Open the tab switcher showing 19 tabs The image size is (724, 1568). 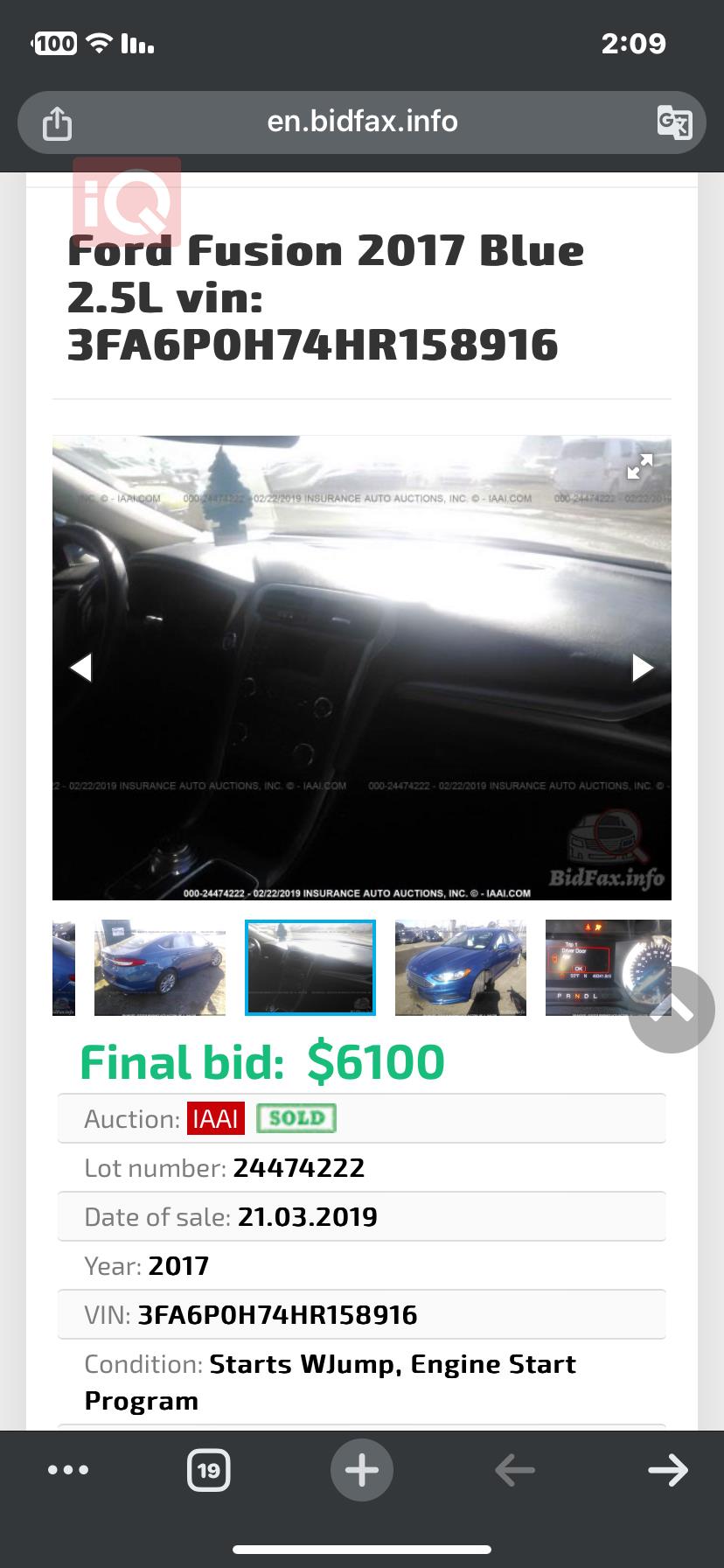[x=207, y=1470]
